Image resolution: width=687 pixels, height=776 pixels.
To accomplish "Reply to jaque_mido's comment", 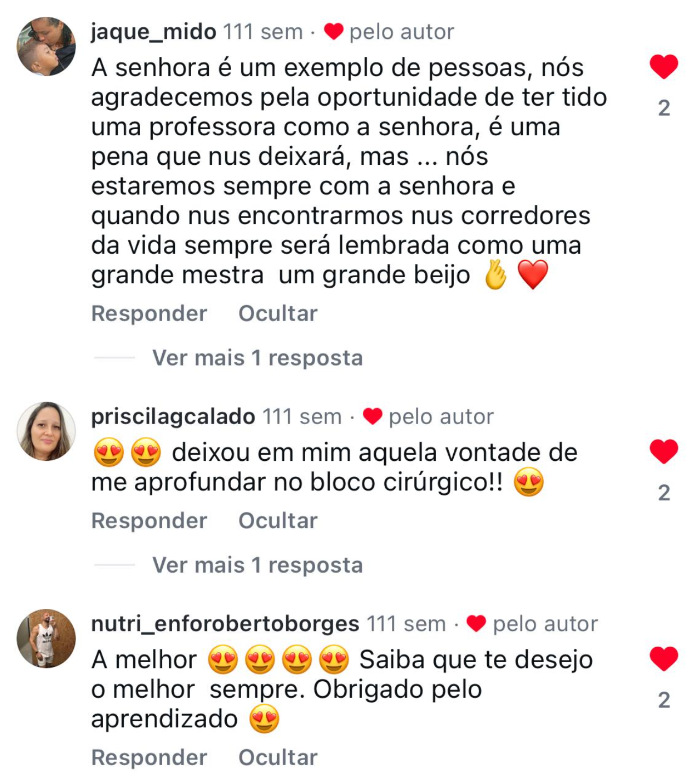I will click(149, 314).
